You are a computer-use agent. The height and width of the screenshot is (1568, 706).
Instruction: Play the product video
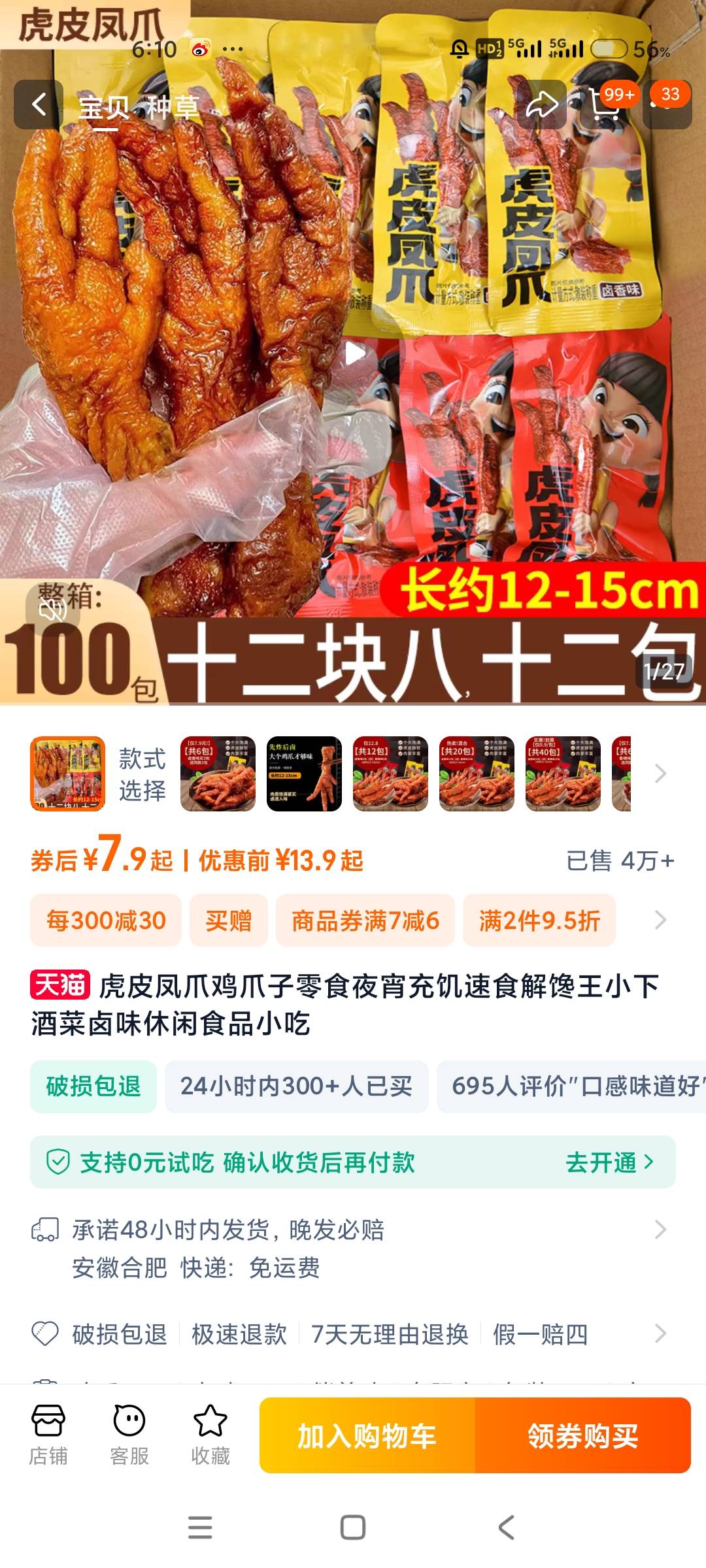[354, 353]
